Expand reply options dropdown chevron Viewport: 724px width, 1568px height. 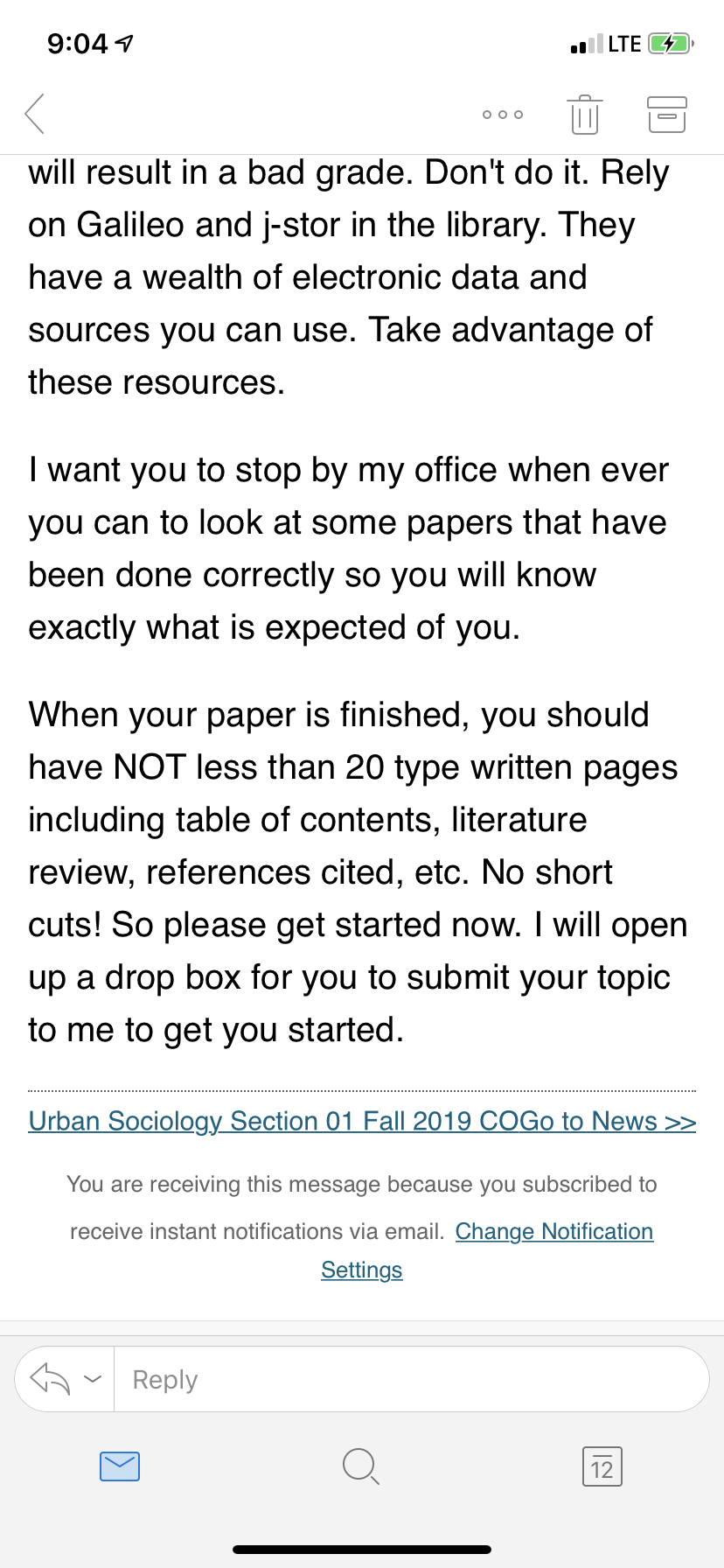pyautogui.click(x=93, y=1379)
